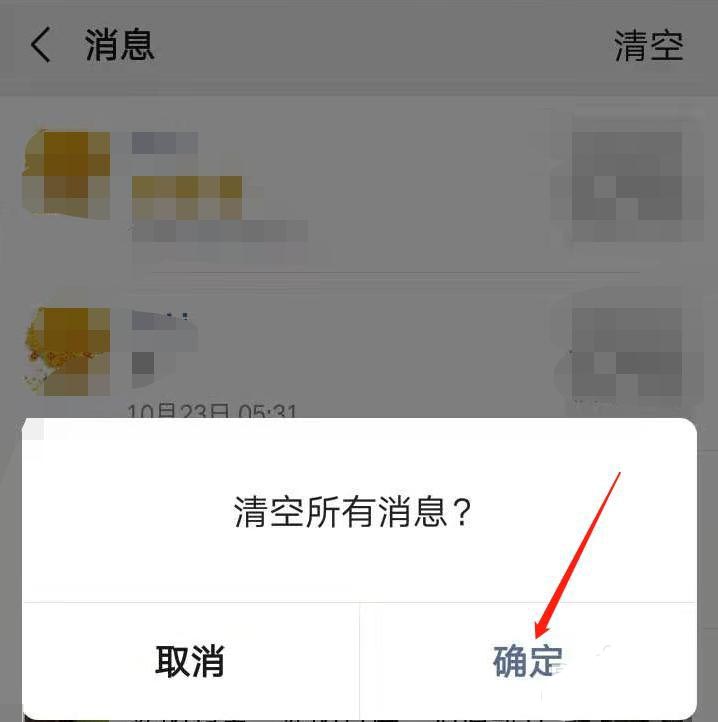Confirm clearing all messages with 确定
This screenshot has width=718, height=722.
point(528,661)
